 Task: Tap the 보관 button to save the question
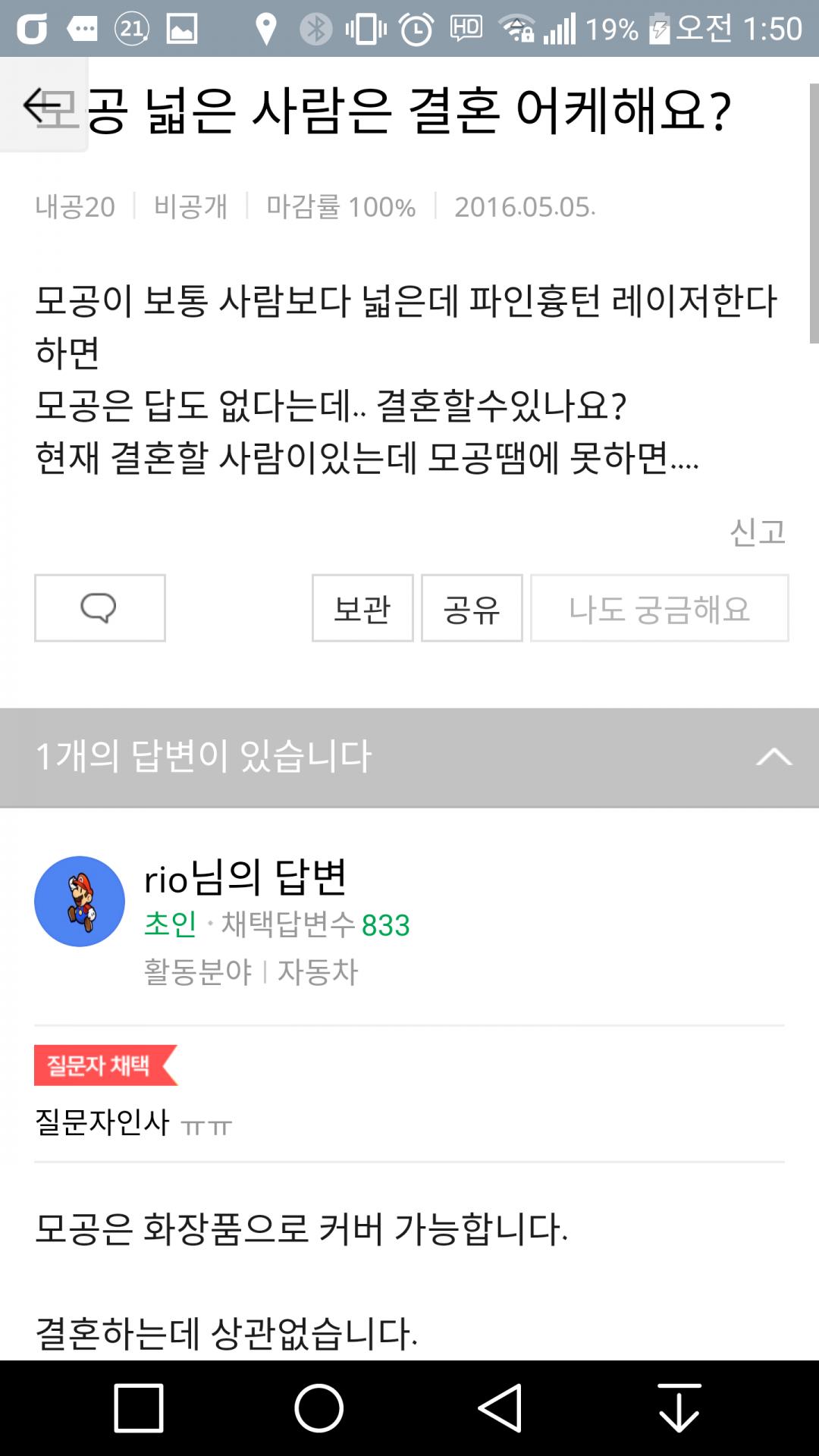click(x=362, y=608)
